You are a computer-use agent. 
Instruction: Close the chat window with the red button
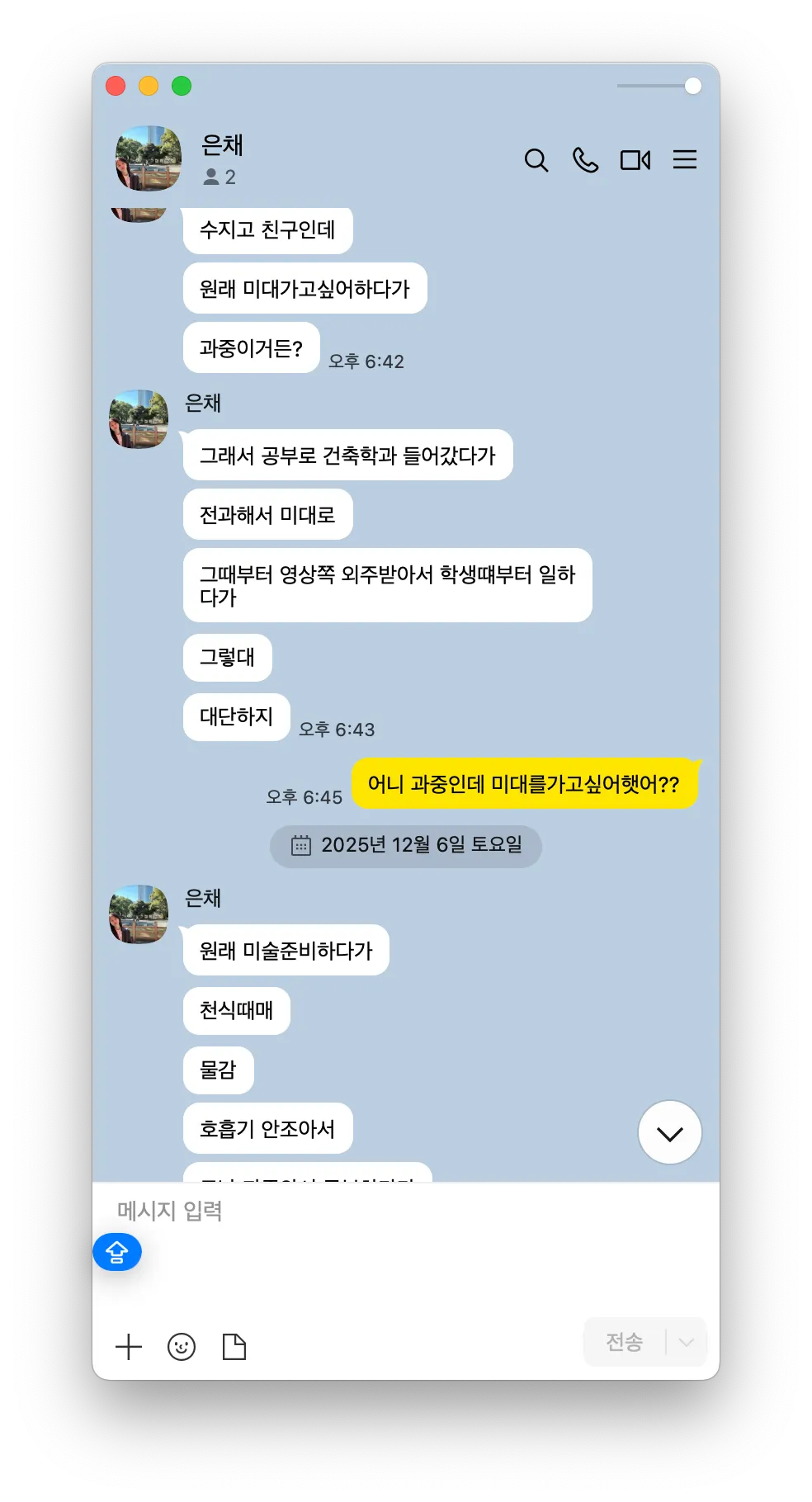[x=116, y=86]
